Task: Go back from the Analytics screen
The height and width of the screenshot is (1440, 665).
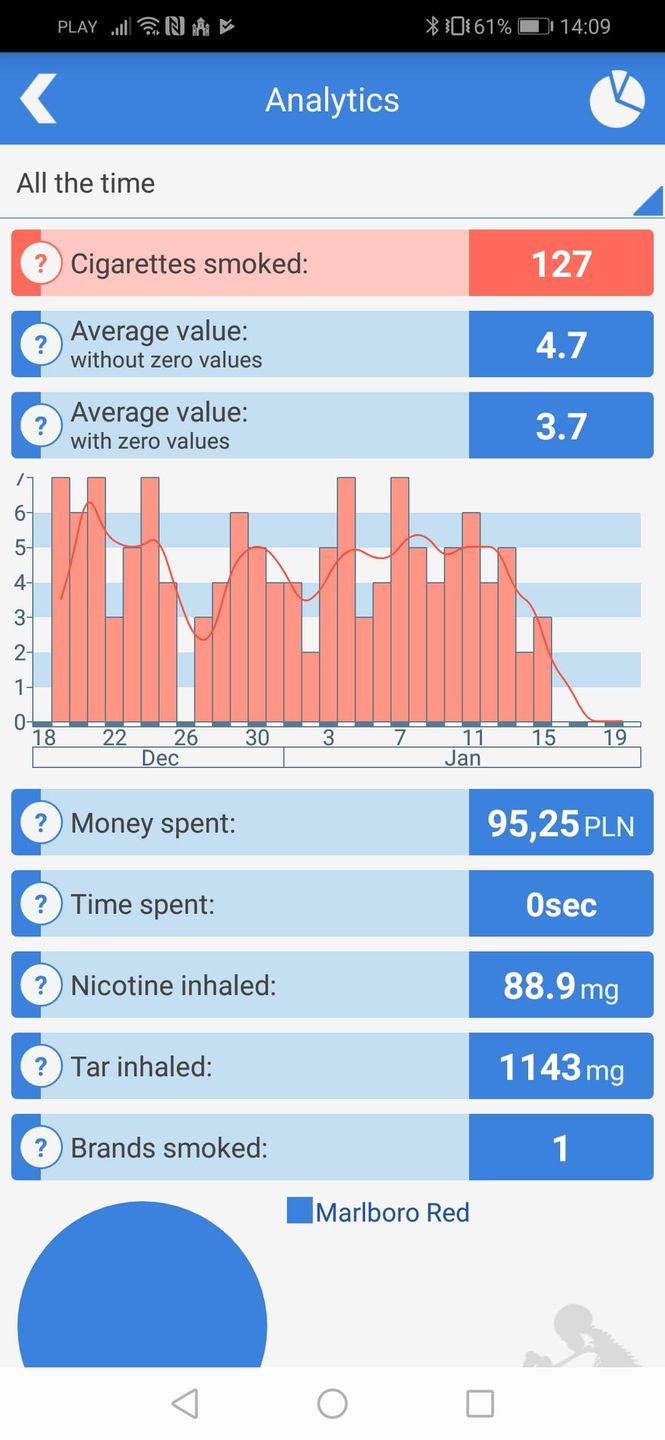Action: [38, 99]
